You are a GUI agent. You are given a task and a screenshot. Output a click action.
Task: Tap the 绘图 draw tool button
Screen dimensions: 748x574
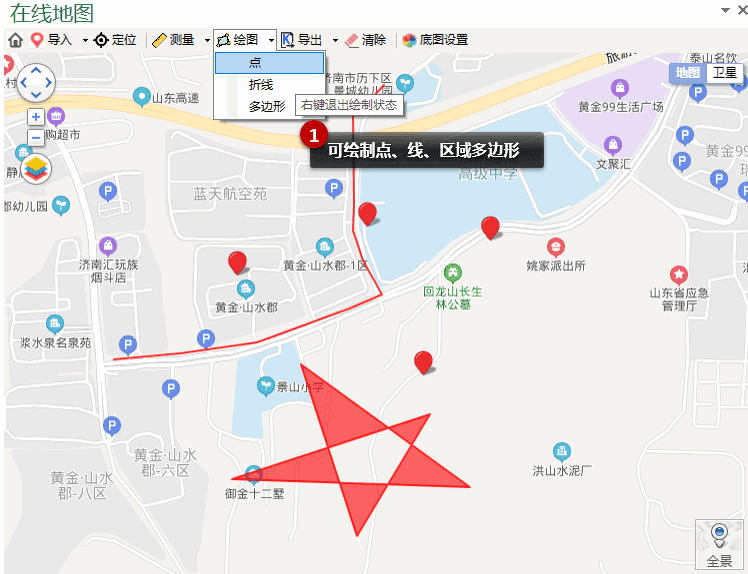pyautogui.click(x=237, y=40)
